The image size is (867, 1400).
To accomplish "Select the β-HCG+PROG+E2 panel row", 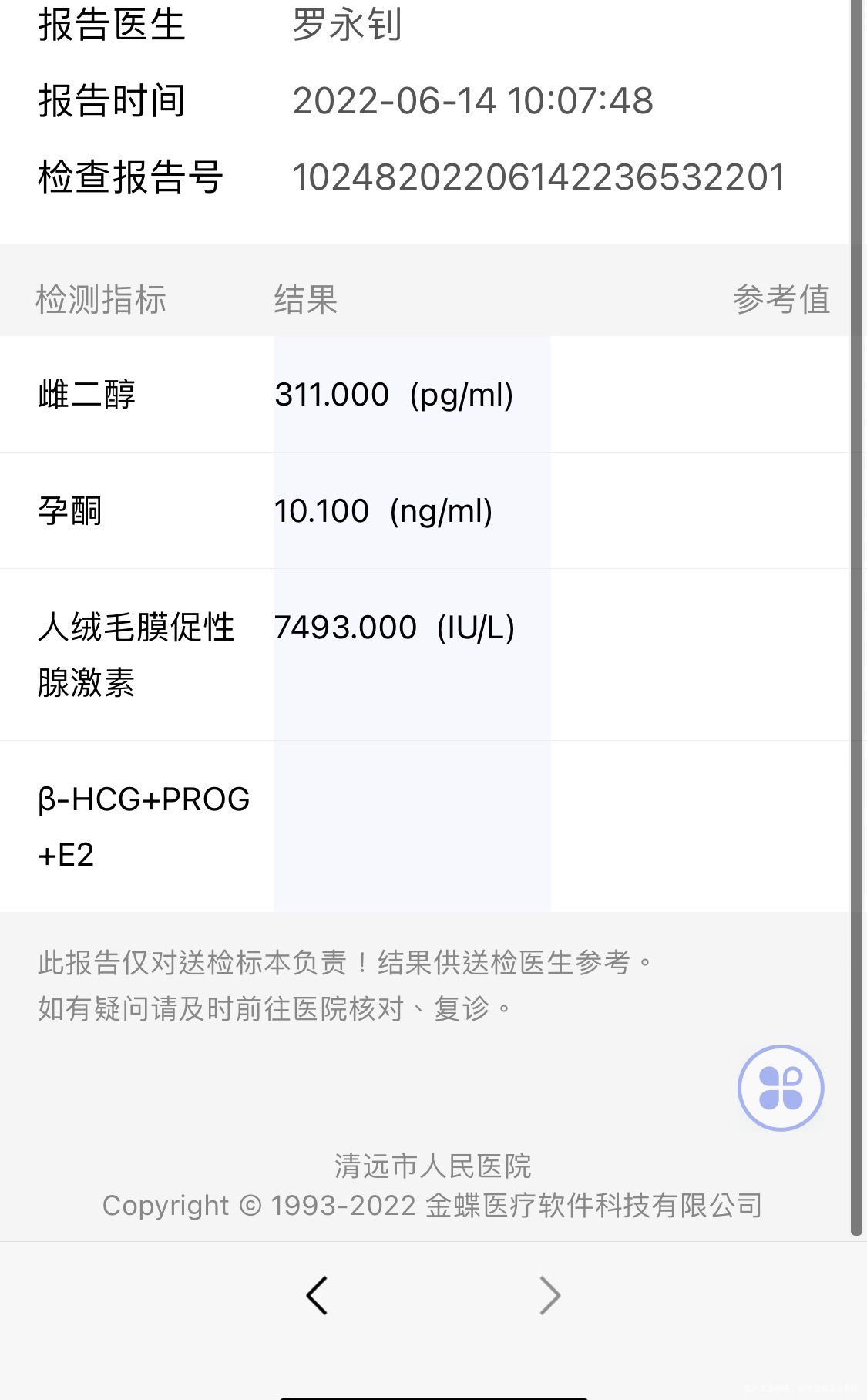I will point(144,825).
